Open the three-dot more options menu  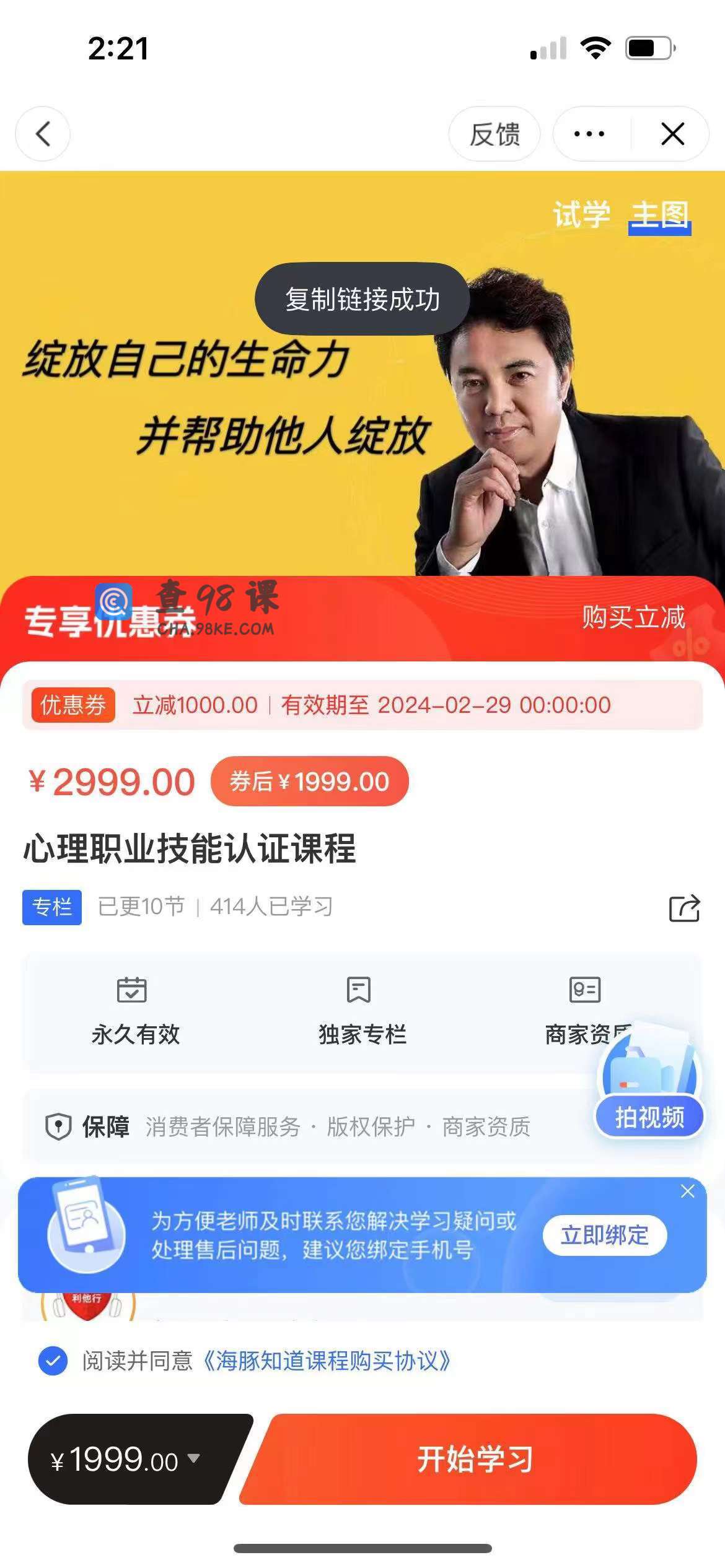(x=589, y=134)
